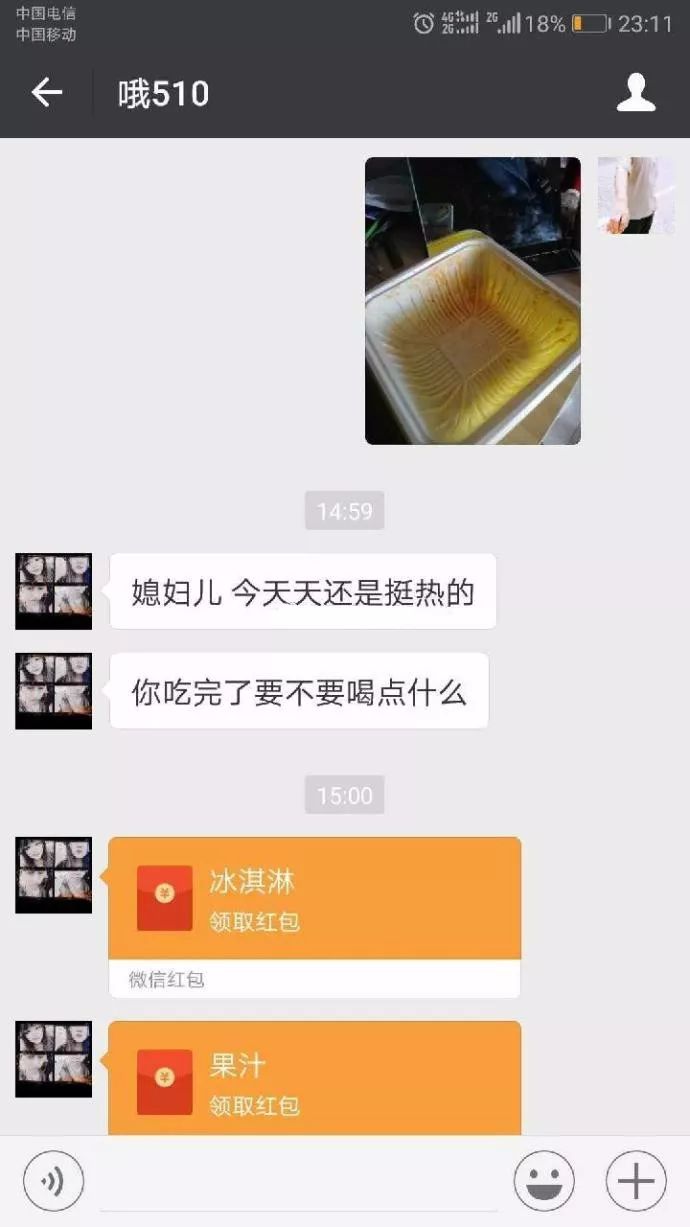This screenshot has height=1227, width=690.
Task: Open the emoji picker
Action: [x=544, y=1181]
